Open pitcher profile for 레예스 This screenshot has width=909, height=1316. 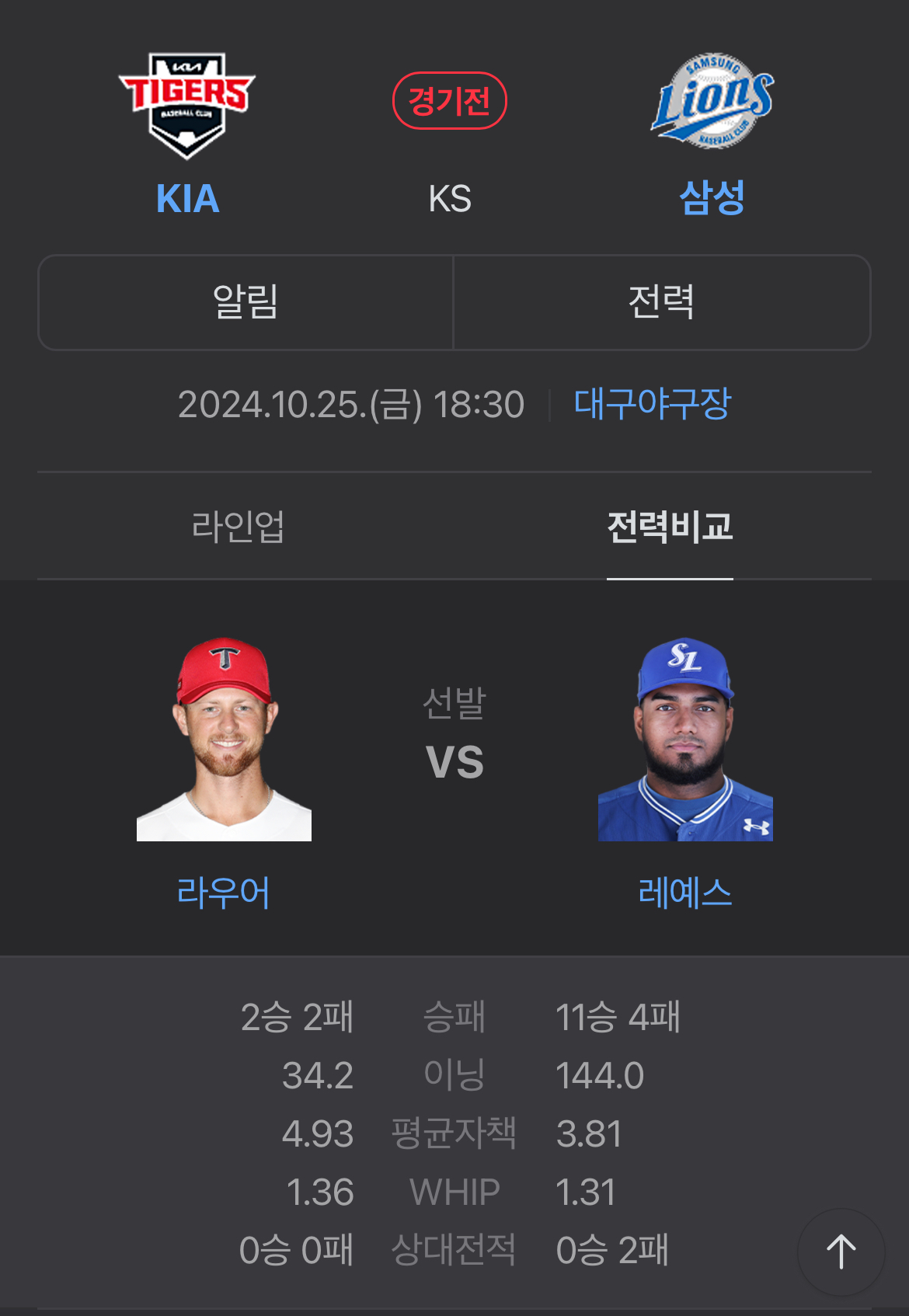[684, 895]
